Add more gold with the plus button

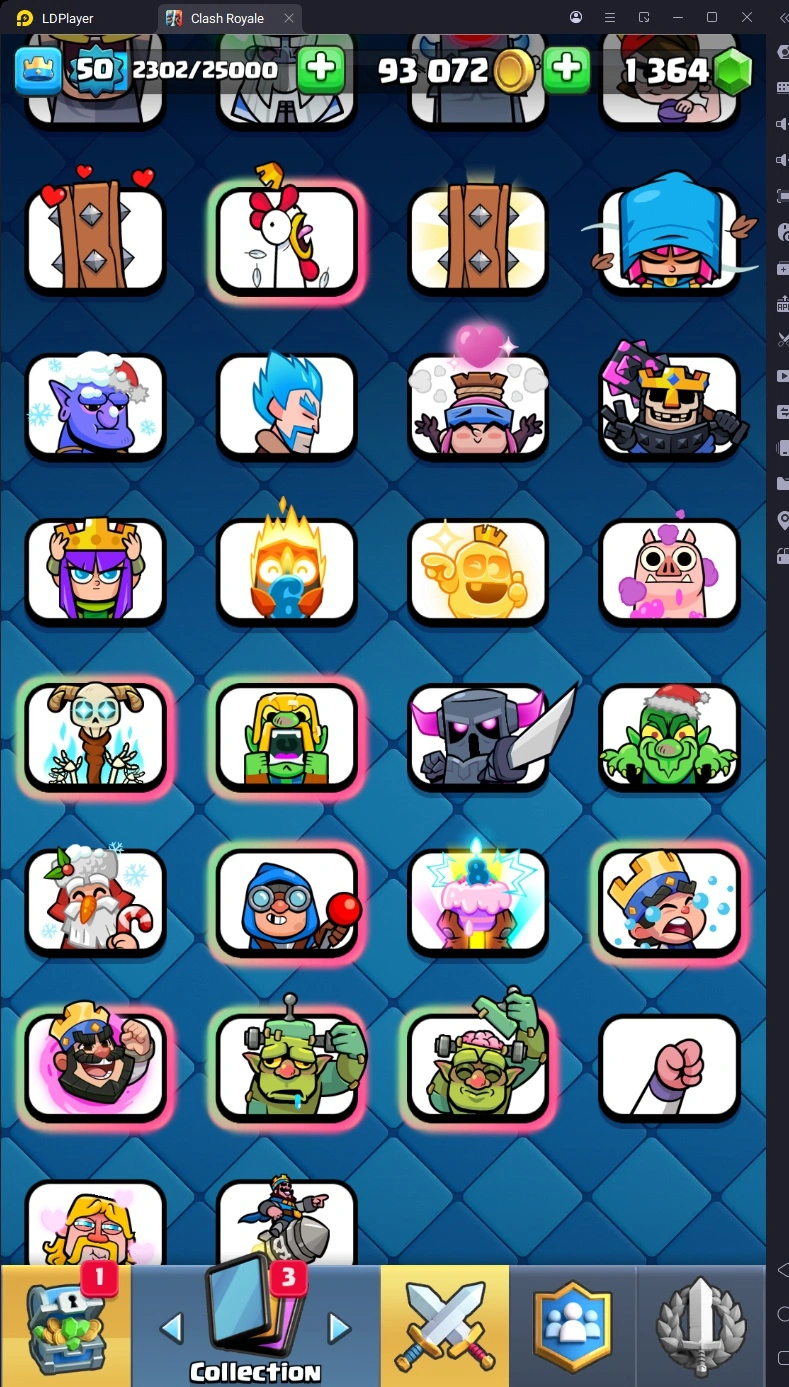coord(566,69)
